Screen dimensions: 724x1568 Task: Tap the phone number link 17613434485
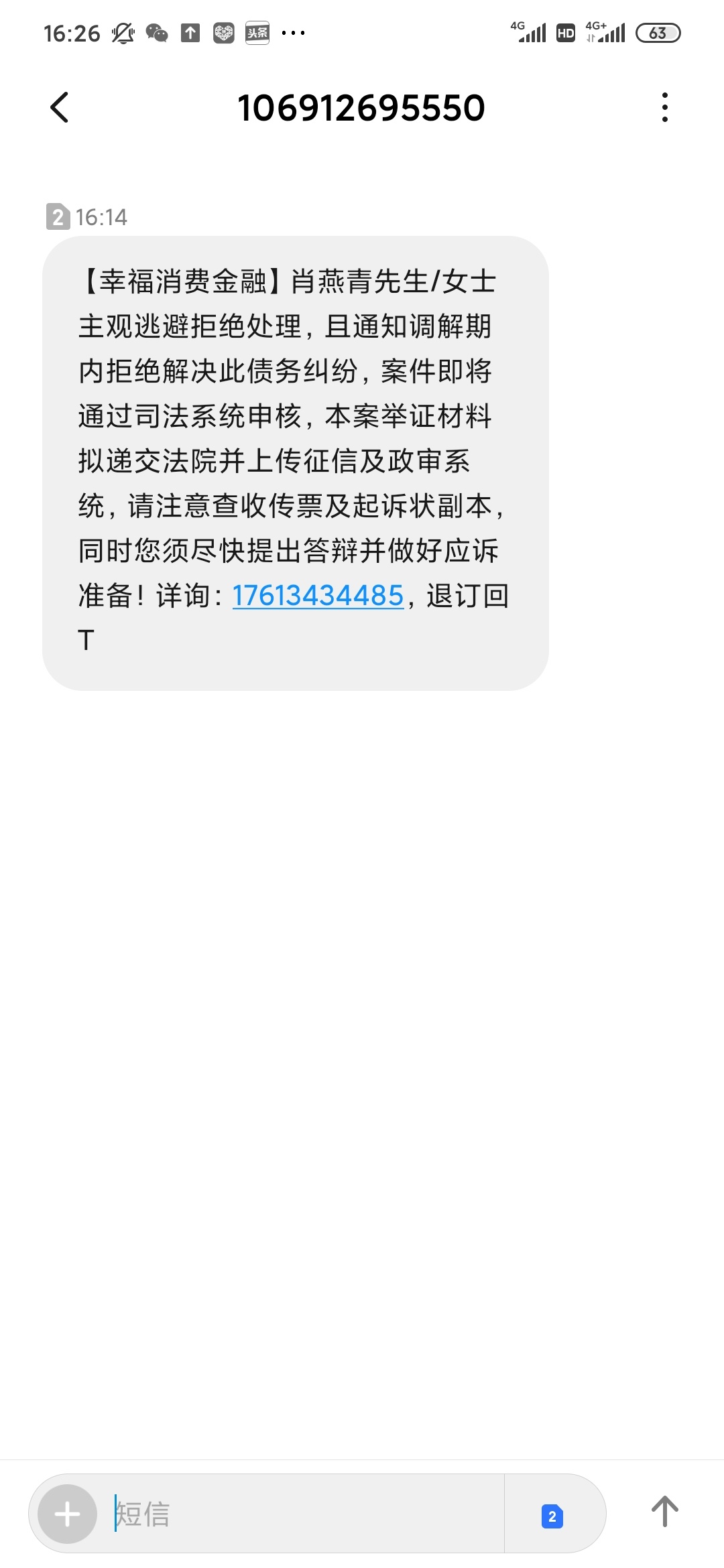[318, 596]
